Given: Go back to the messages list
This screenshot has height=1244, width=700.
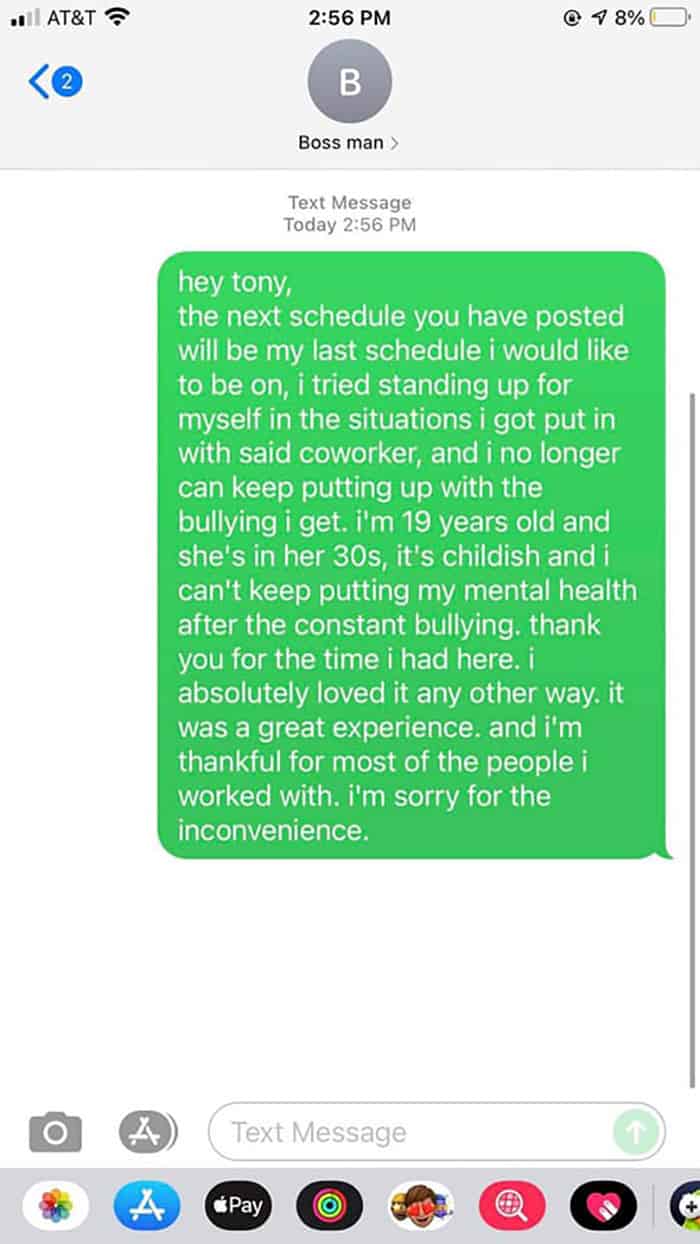Looking at the screenshot, I should click(54, 83).
